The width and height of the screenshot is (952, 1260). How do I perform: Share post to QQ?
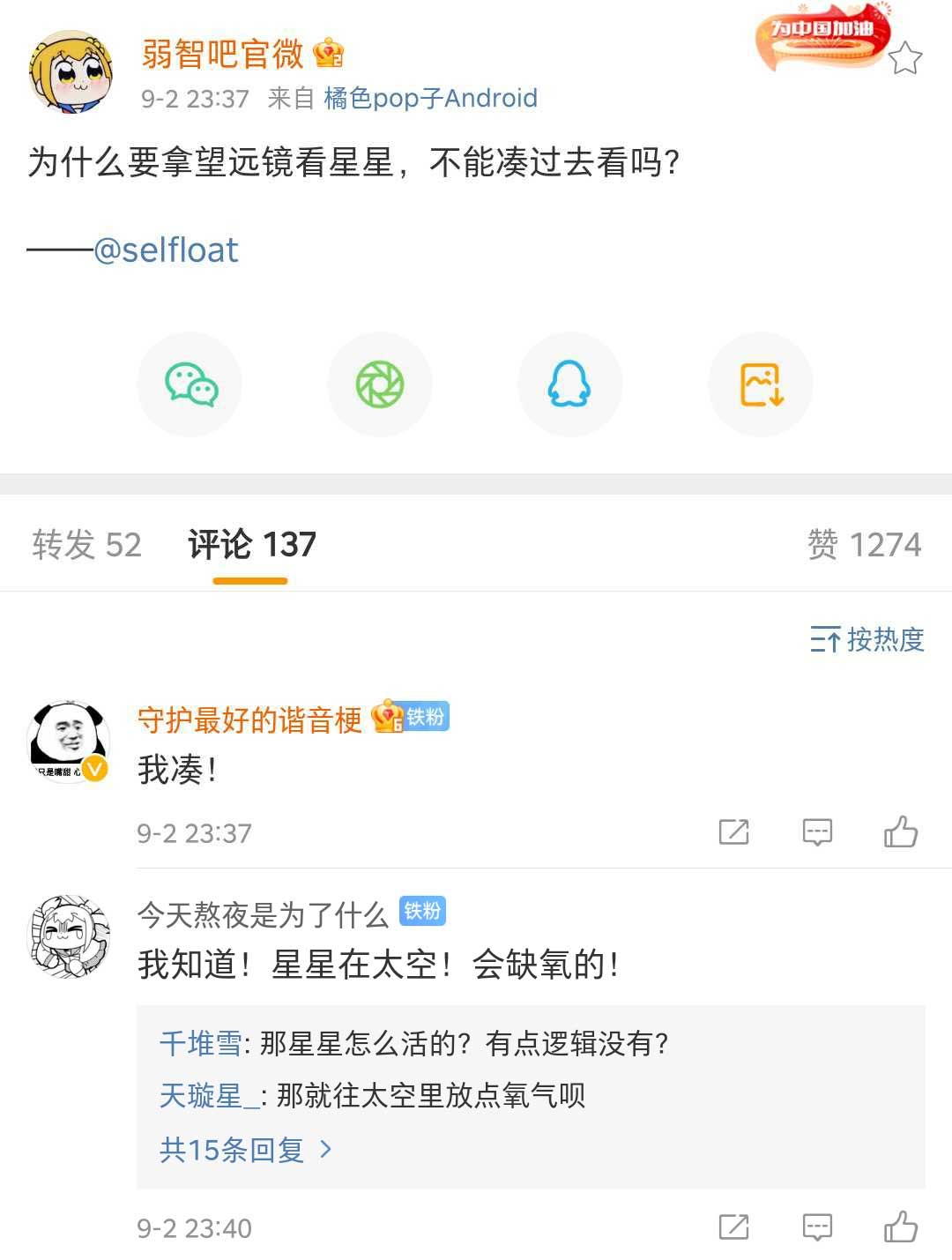coord(569,384)
